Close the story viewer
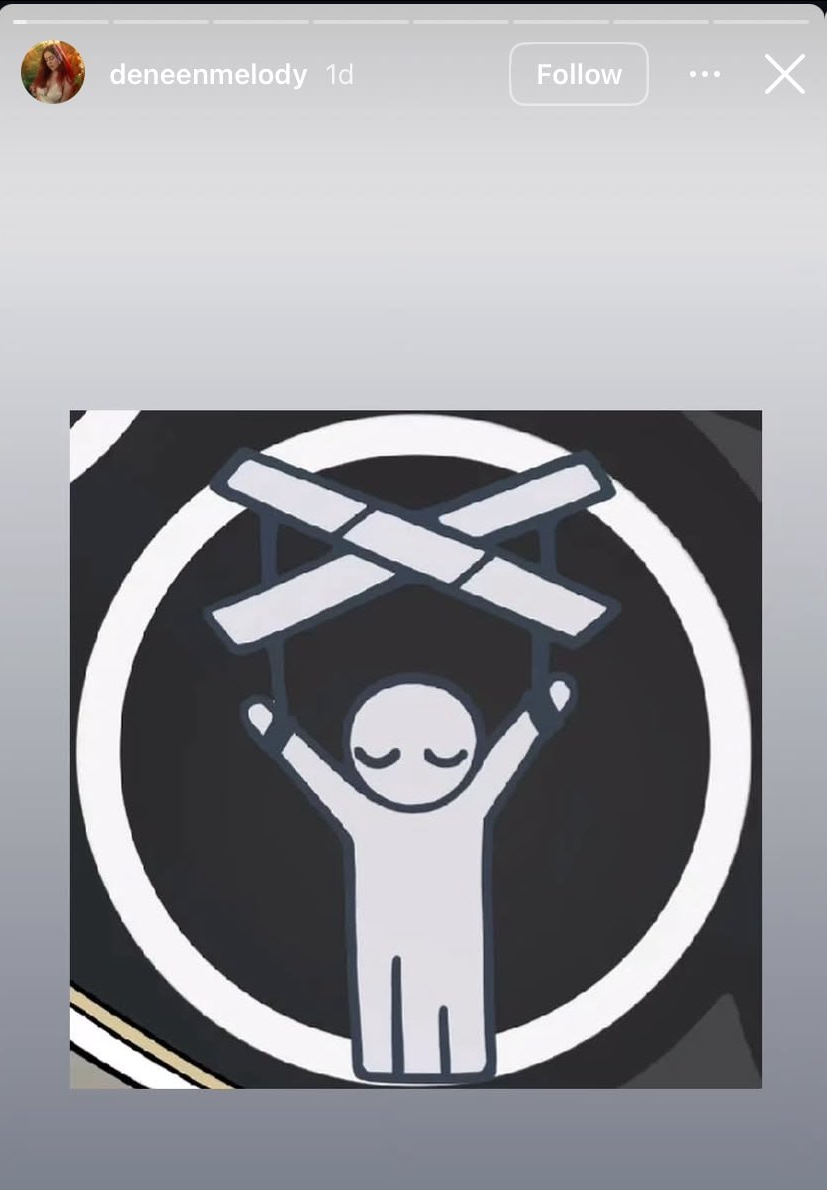 tap(784, 74)
